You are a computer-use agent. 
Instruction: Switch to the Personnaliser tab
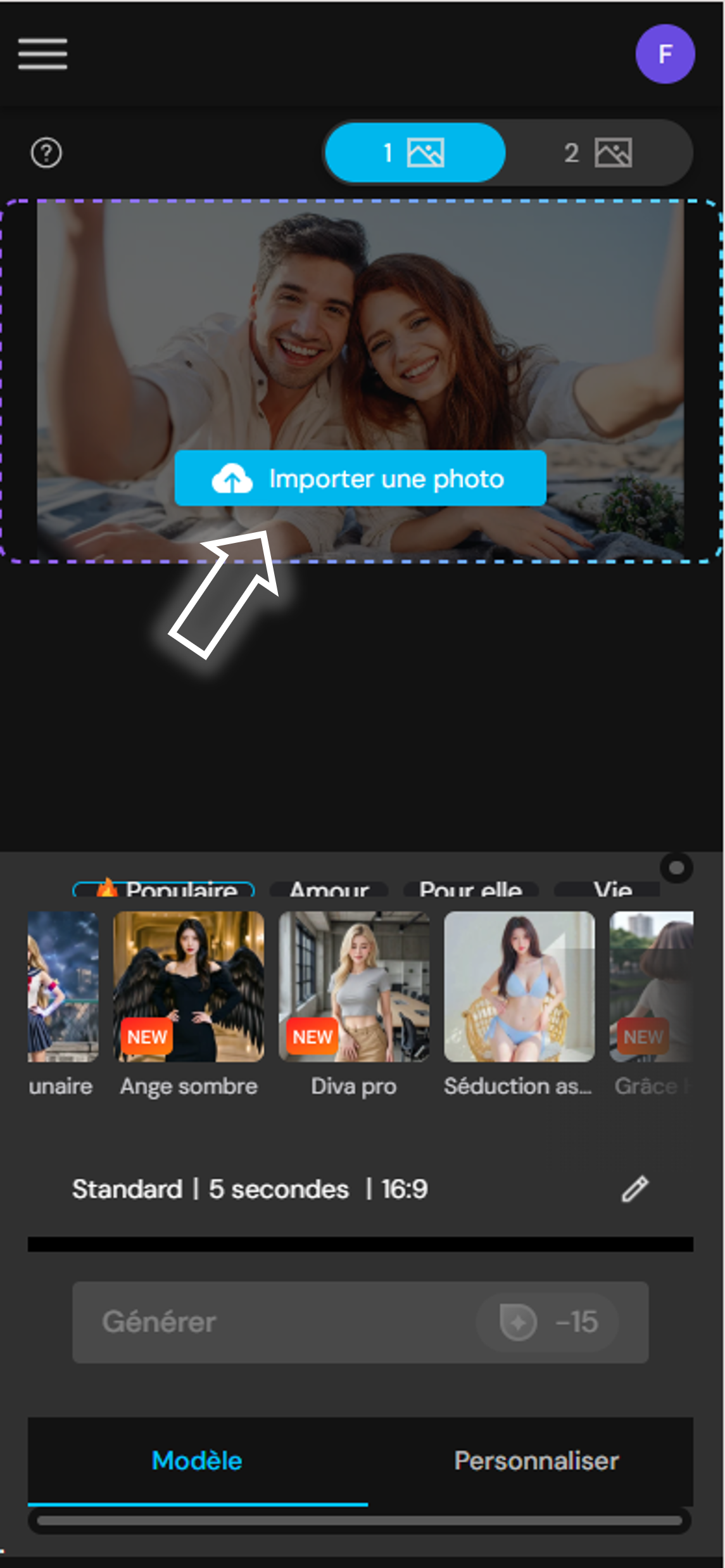point(536,1460)
